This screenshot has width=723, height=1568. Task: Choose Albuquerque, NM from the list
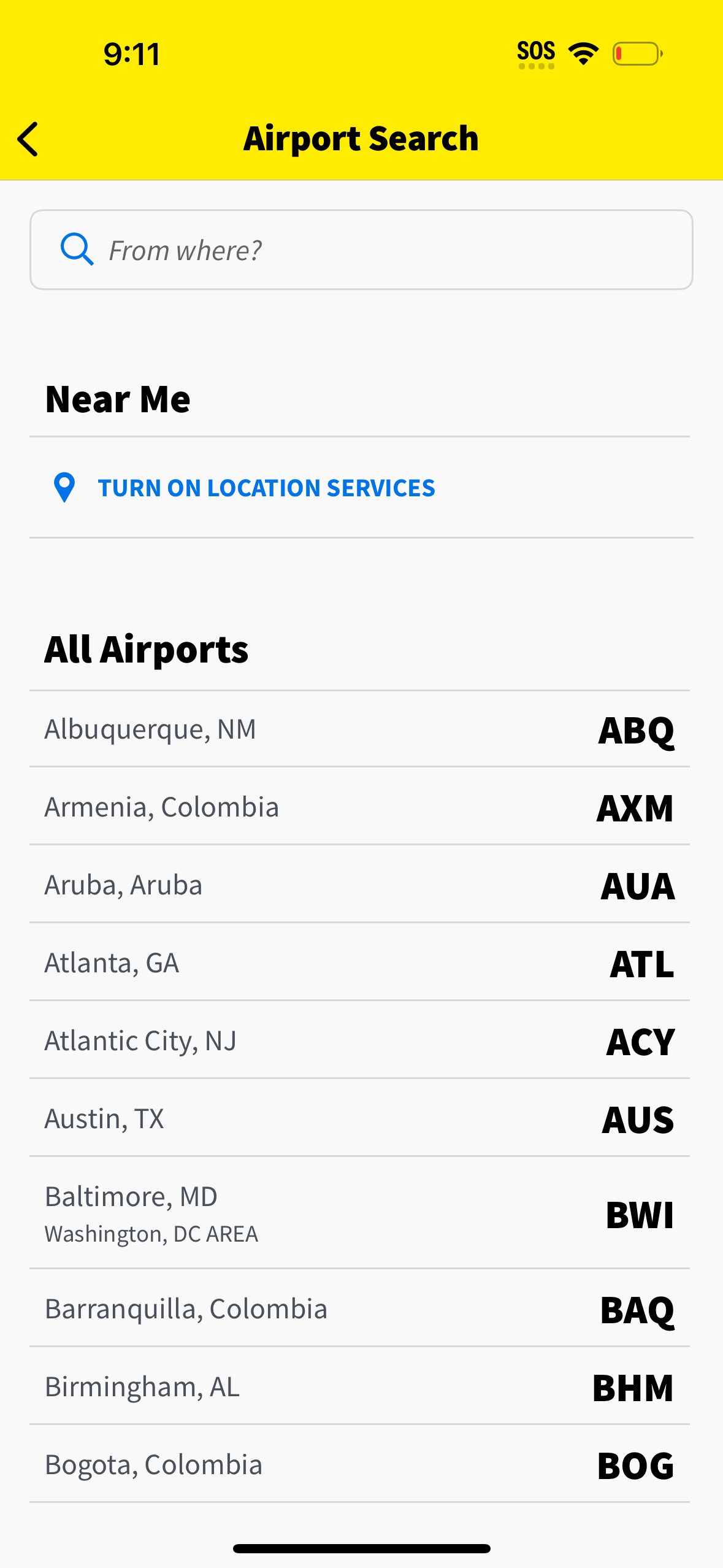tap(361, 729)
